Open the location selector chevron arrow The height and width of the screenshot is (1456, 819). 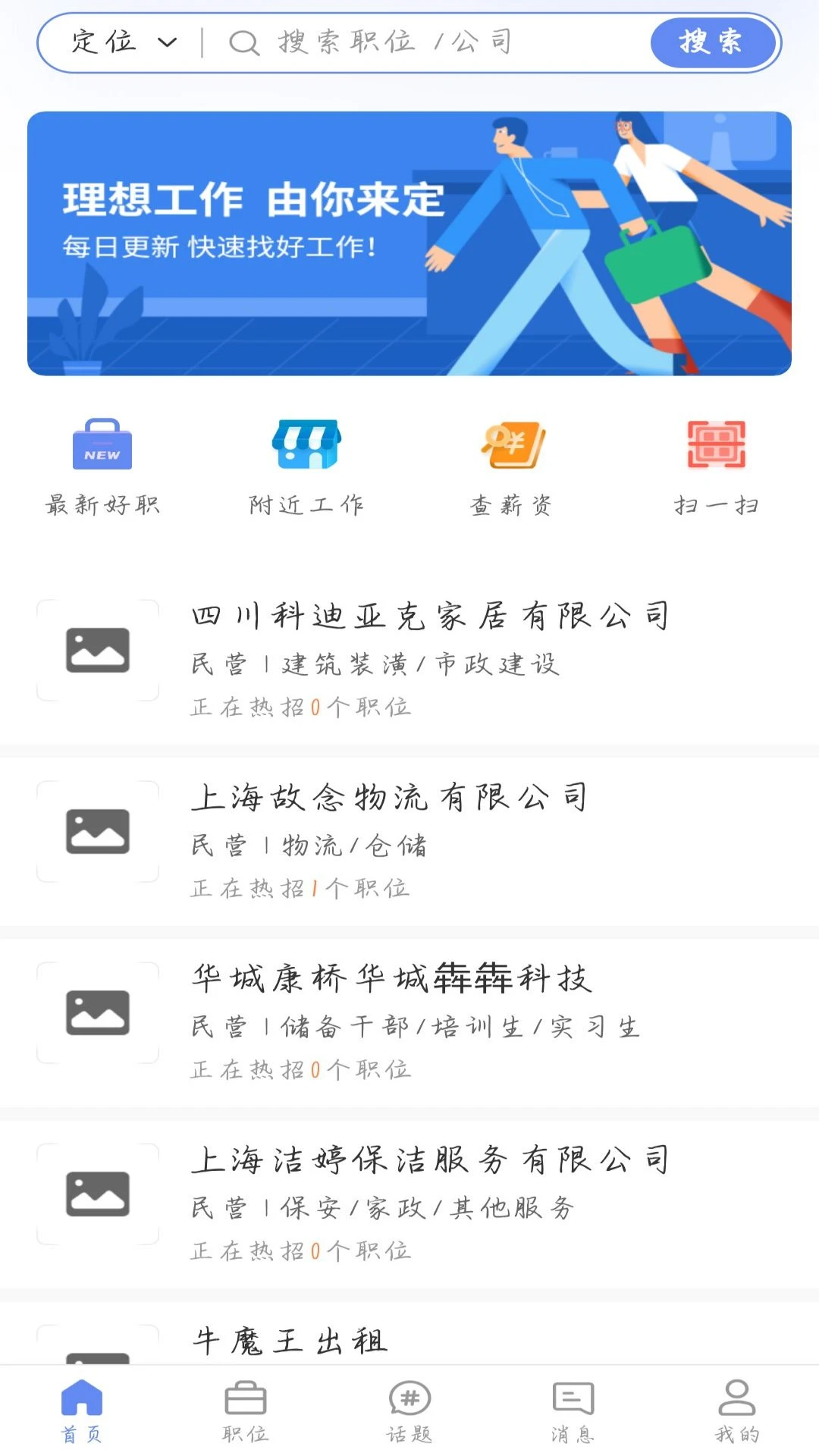[x=168, y=43]
